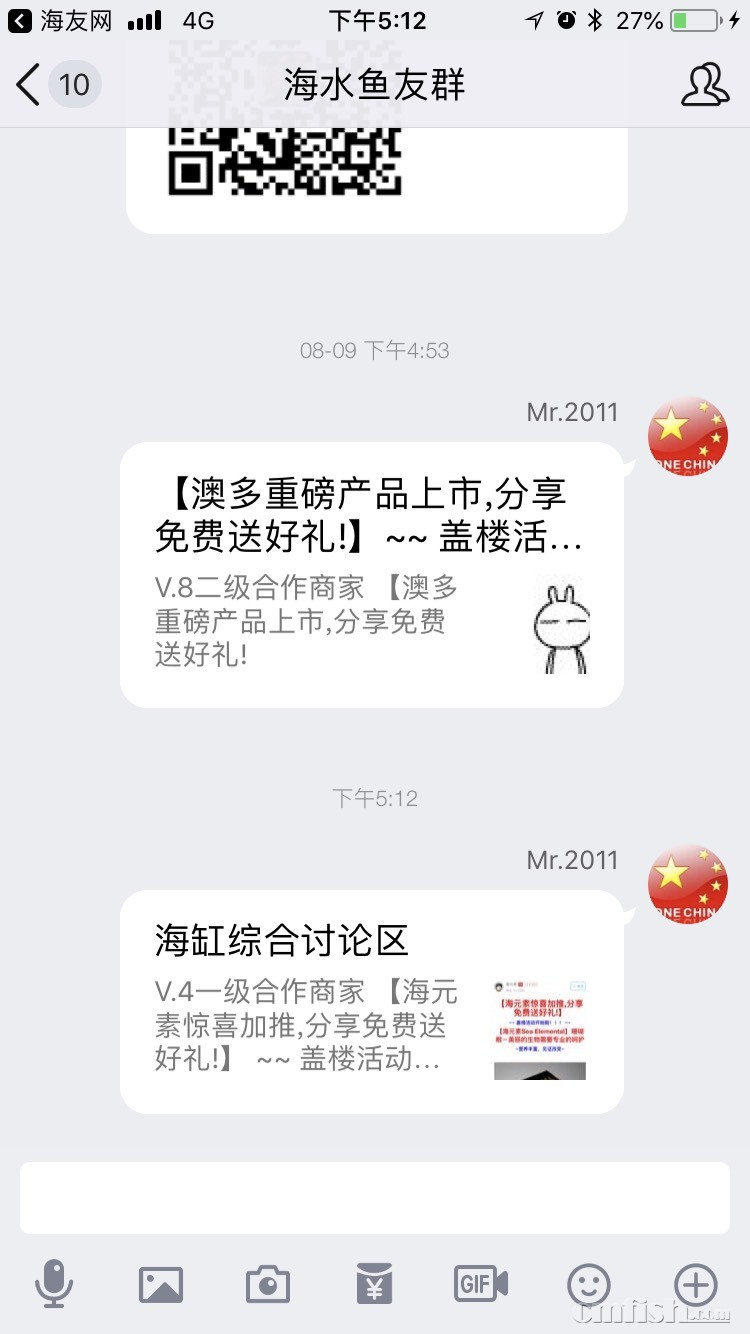Viewport: 750px width, 1334px height.
Task: Open the camera icon in chat toolbar
Action: point(268,1285)
